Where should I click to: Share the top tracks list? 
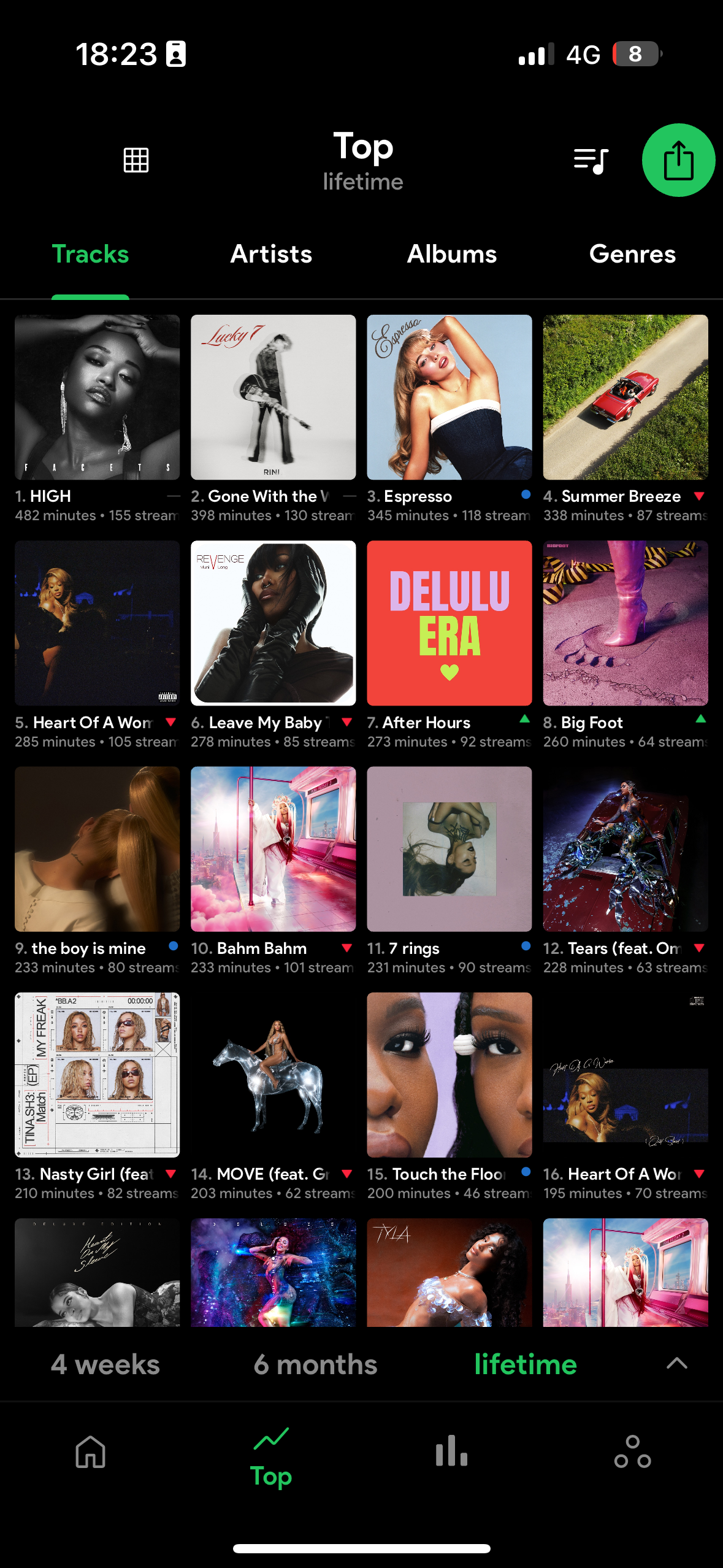(678, 160)
